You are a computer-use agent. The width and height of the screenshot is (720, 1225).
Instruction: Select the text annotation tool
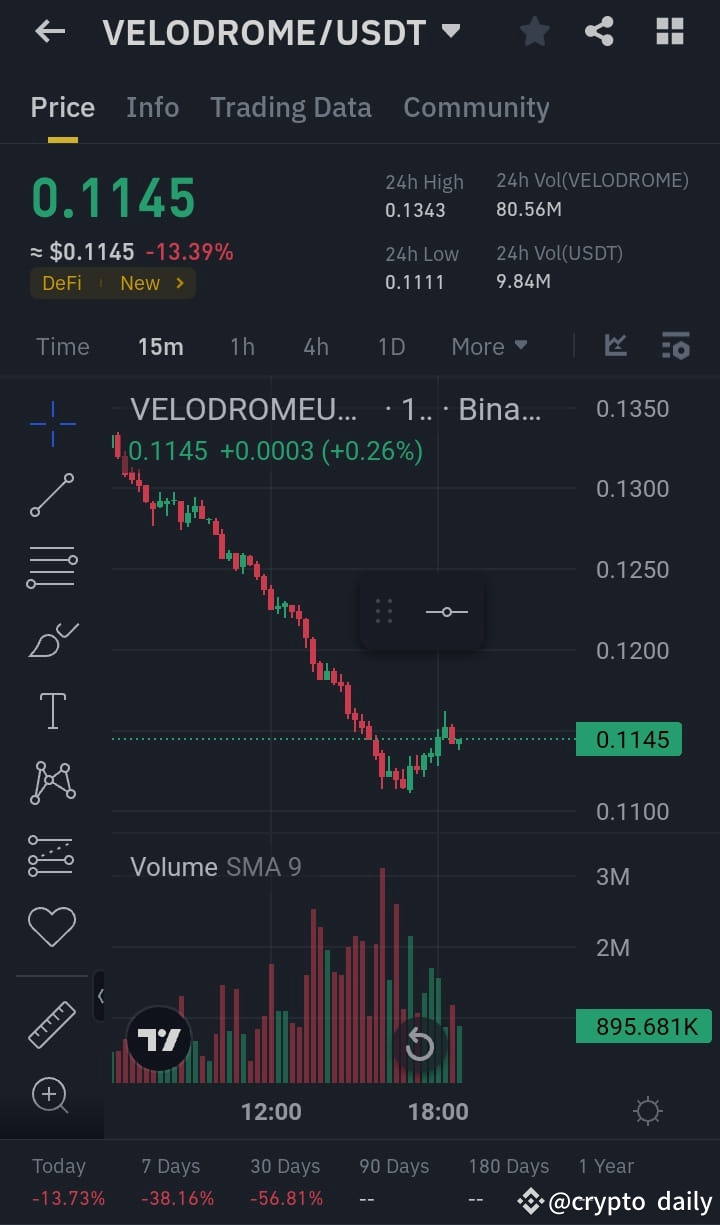click(51, 710)
